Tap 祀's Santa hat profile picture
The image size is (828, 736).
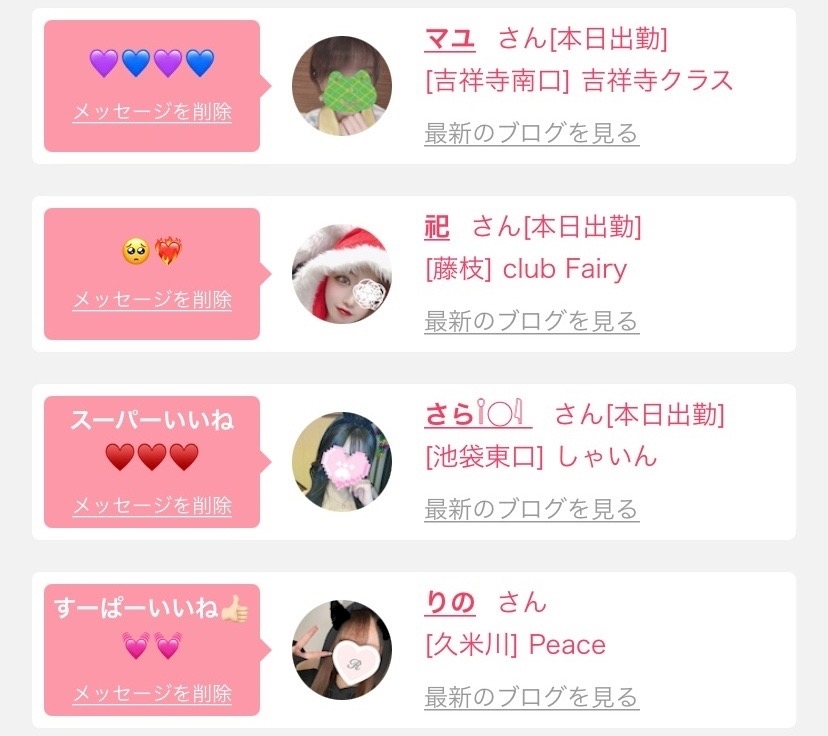[x=342, y=274]
